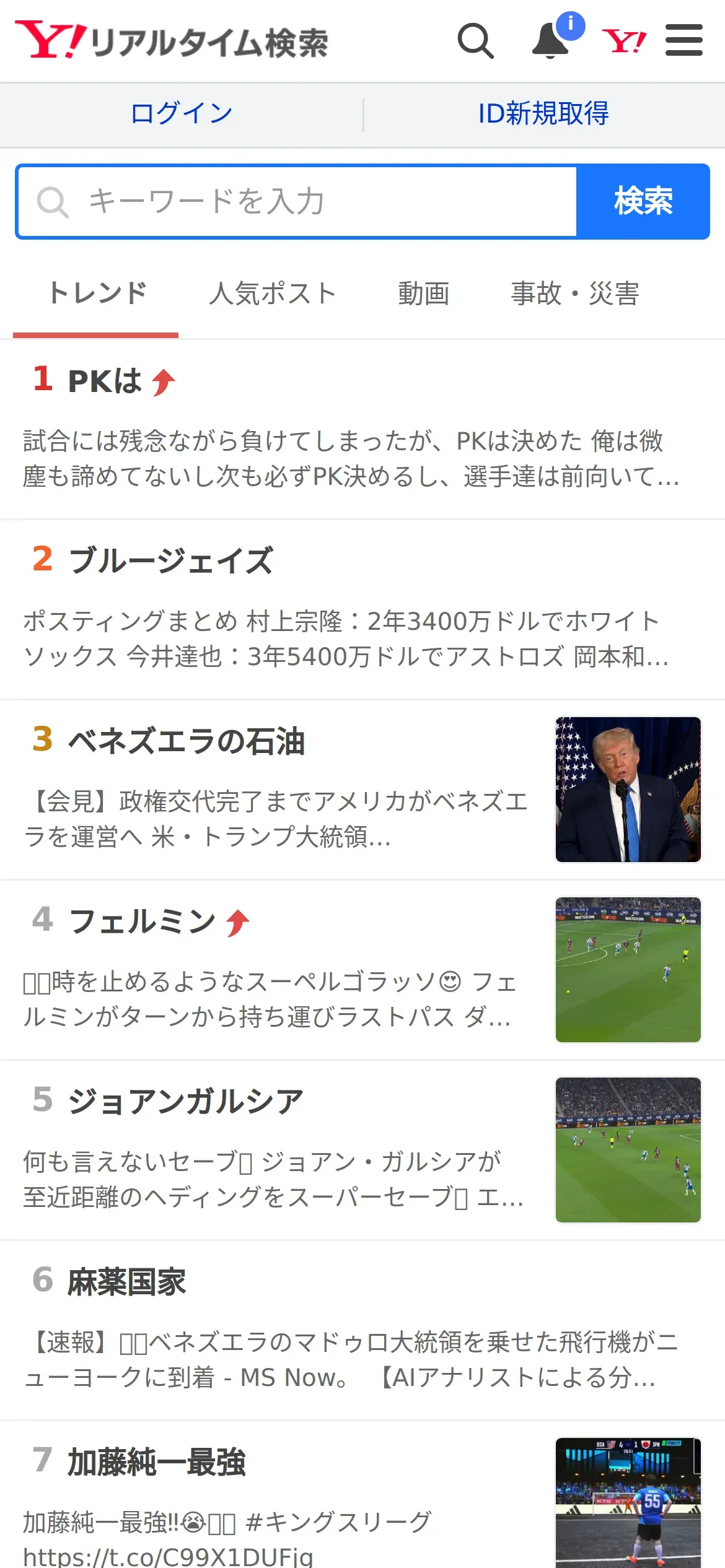
Task: Open the 麻薬国家 trend
Action: 362,1331
